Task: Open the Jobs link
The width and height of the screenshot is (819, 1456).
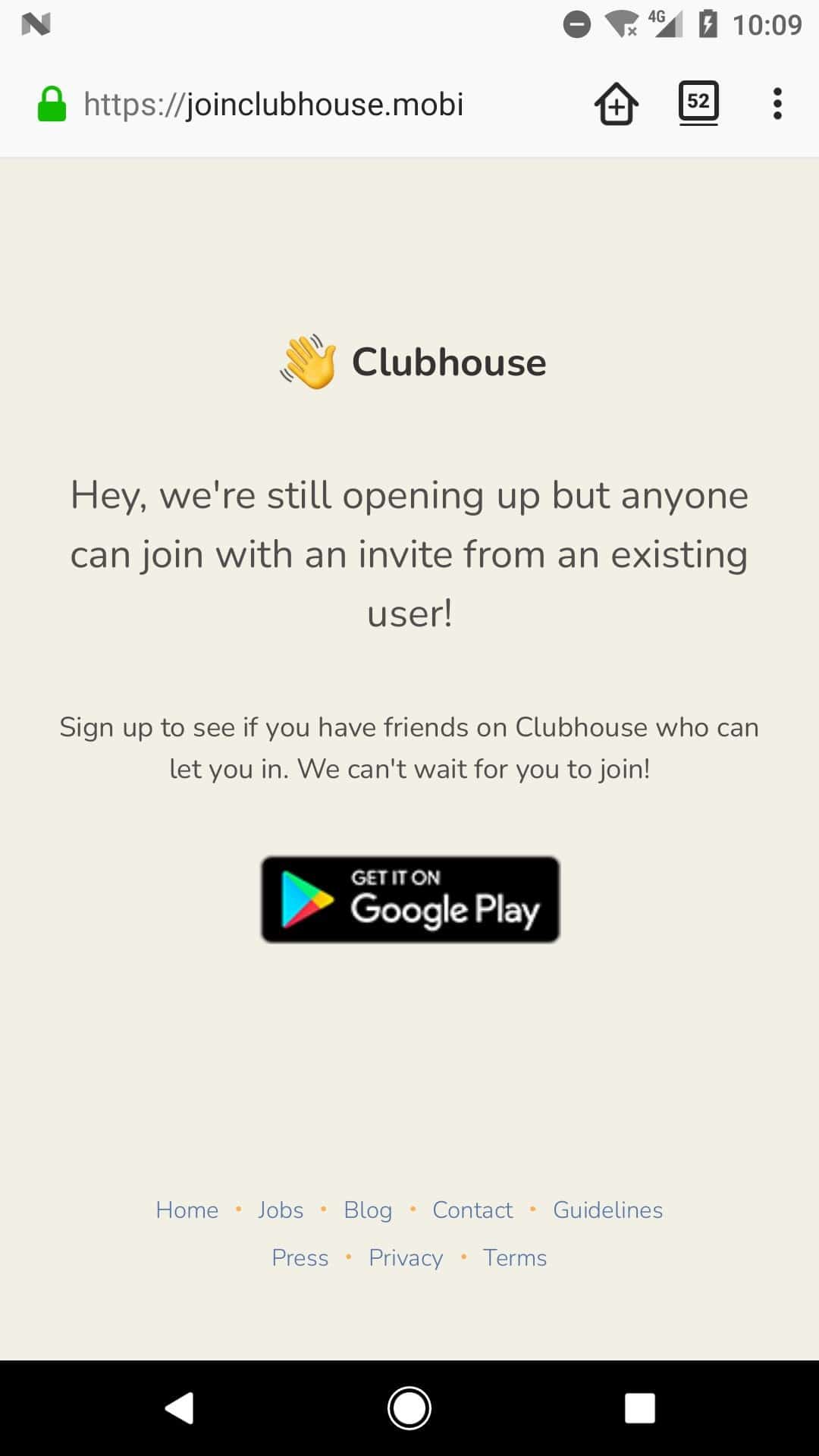Action: pyautogui.click(x=281, y=1210)
